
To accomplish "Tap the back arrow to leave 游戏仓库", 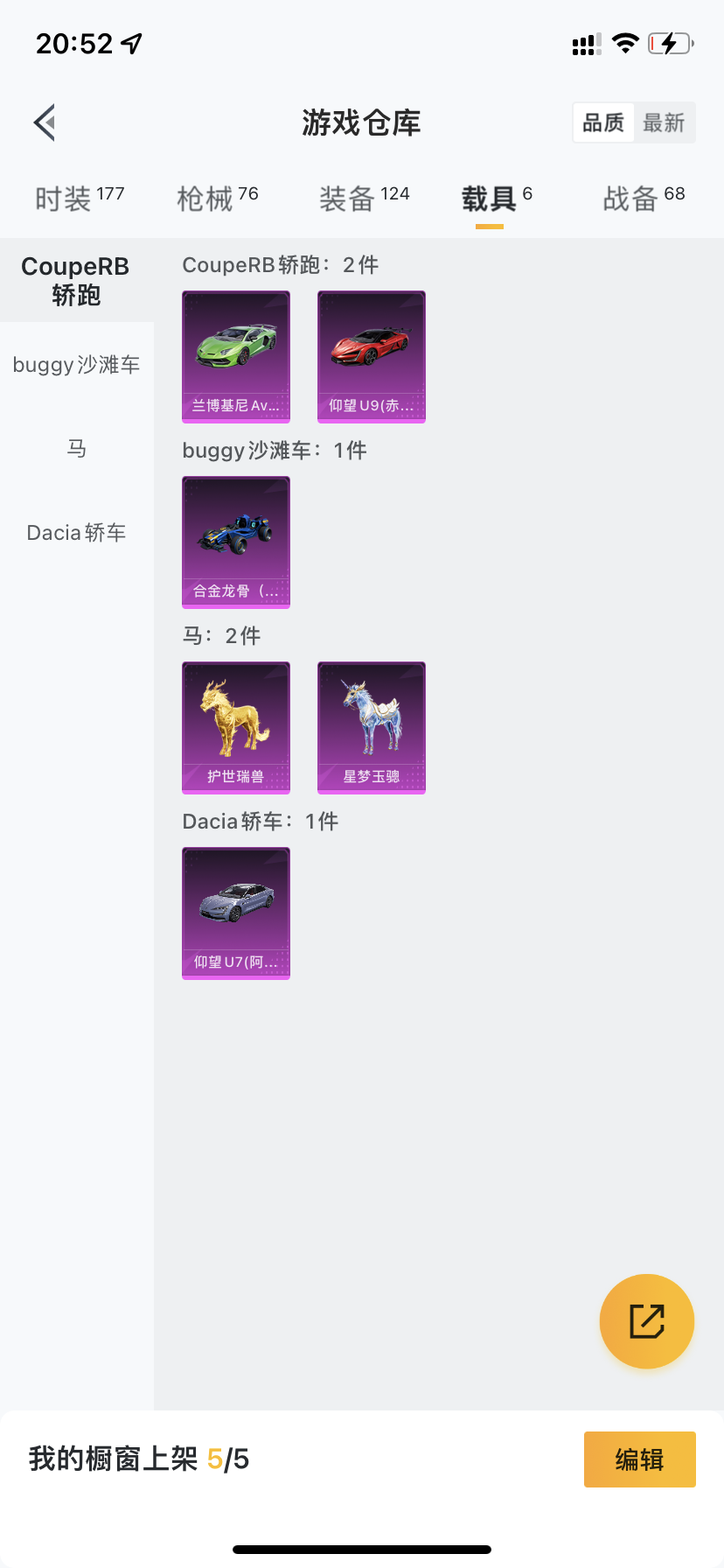I will (44, 122).
